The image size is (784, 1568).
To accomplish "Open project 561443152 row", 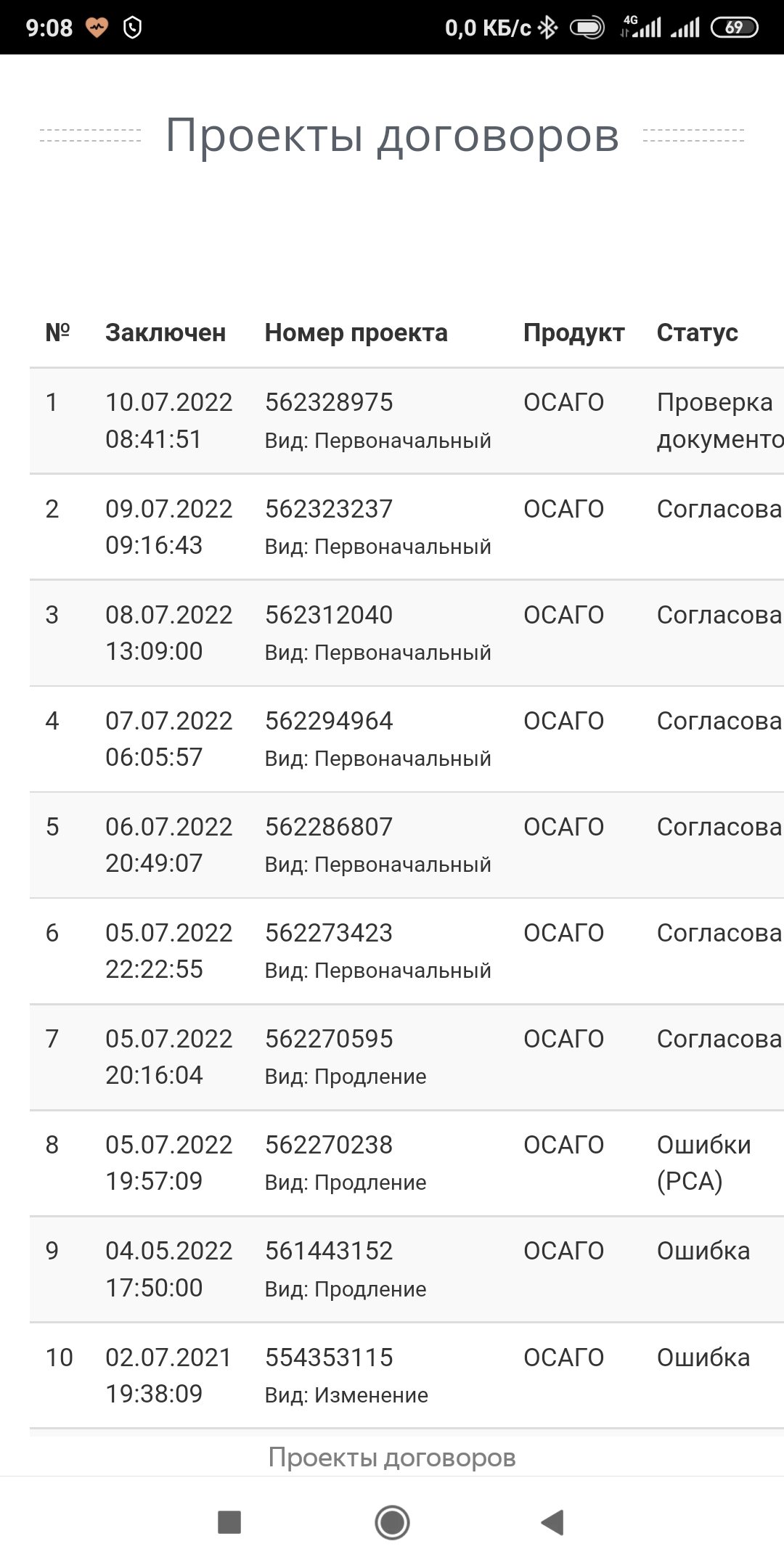I will (329, 1251).
